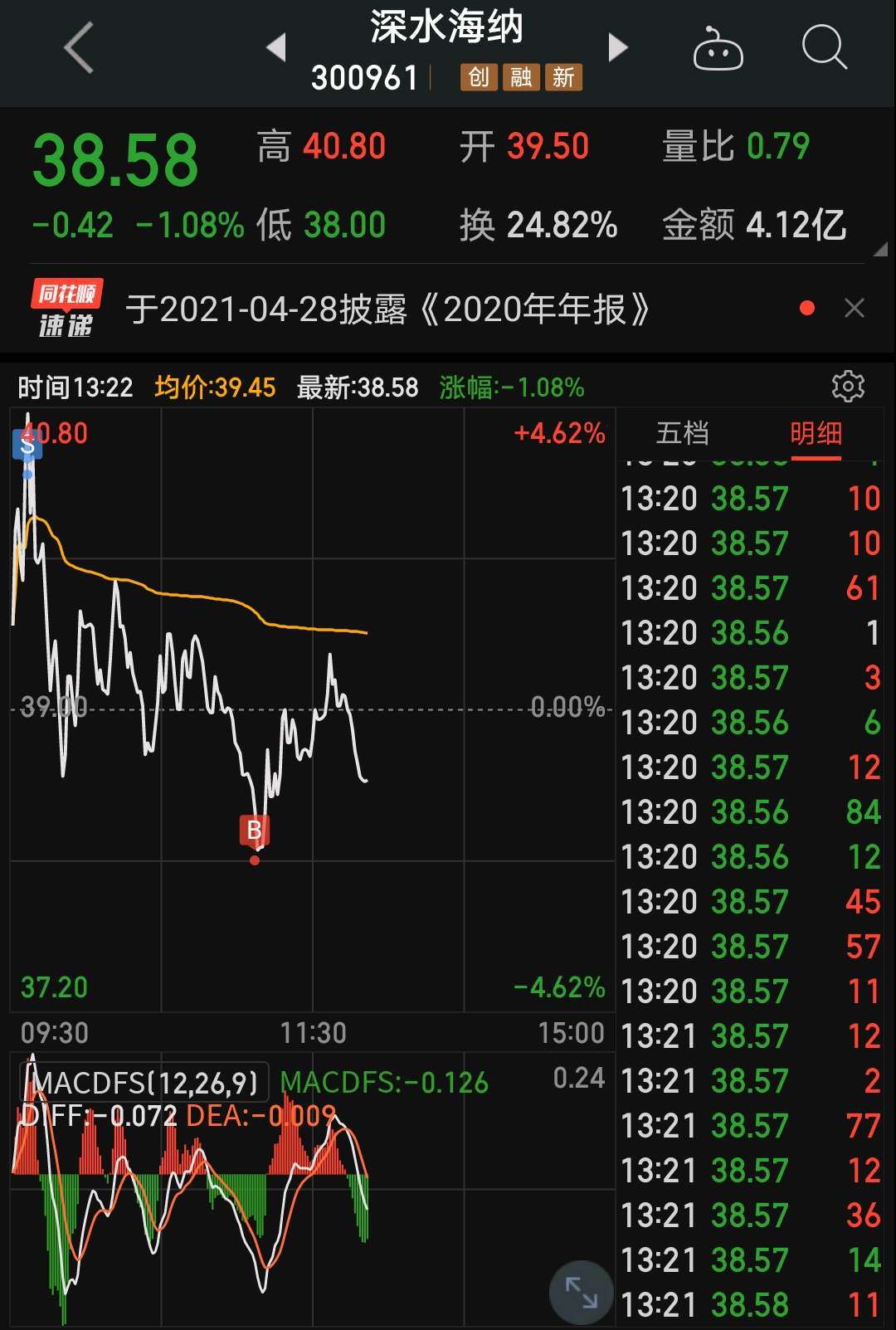Switch to previous stock with the left arrow

point(278,47)
